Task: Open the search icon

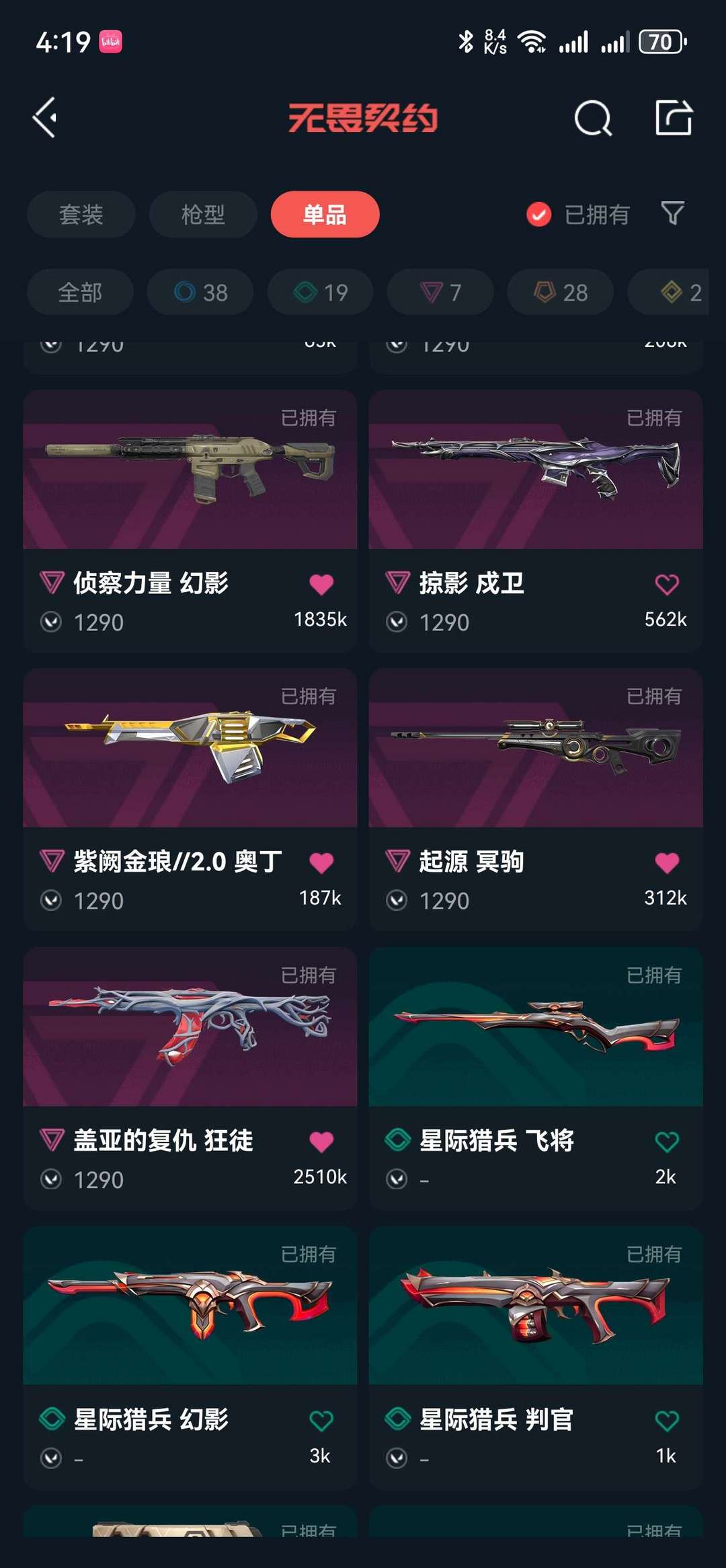Action: tap(593, 118)
